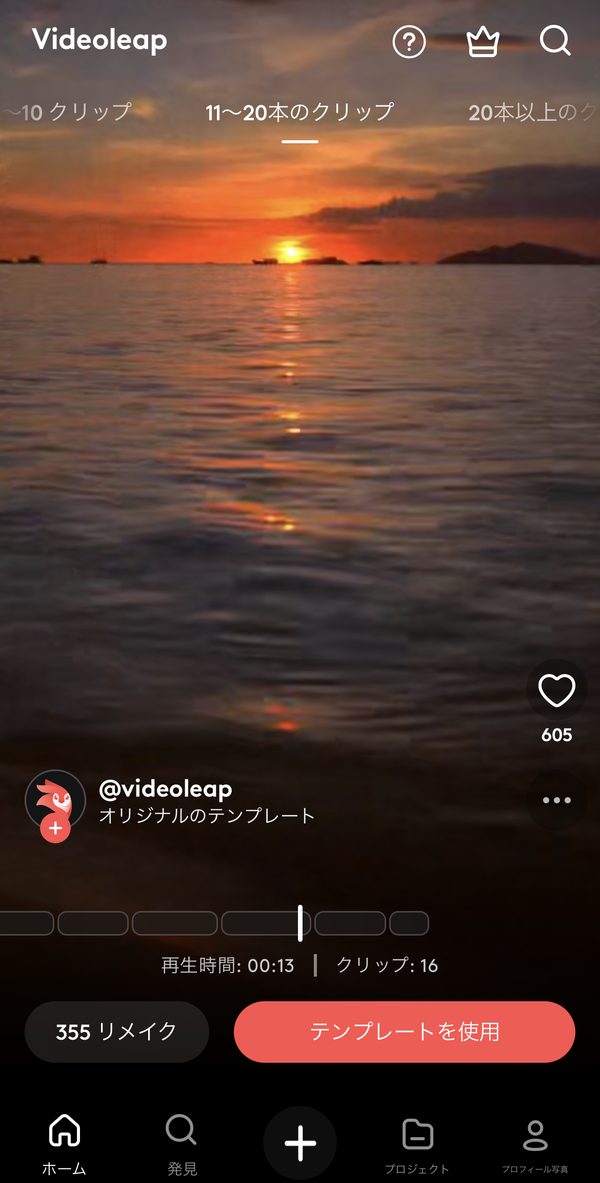Tap テンプレートを使用 to use template

coord(405,1031)
